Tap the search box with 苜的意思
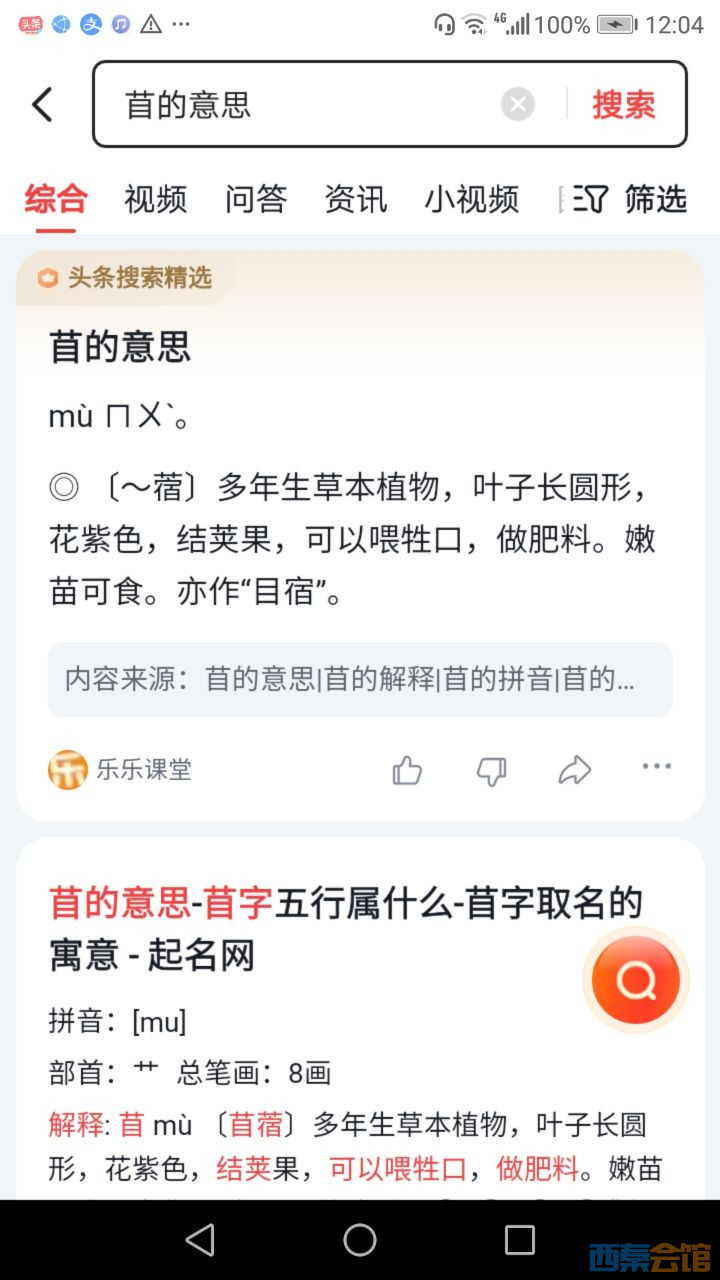Viewport: 720px width, 1280px height. click(x=300, y=104)
